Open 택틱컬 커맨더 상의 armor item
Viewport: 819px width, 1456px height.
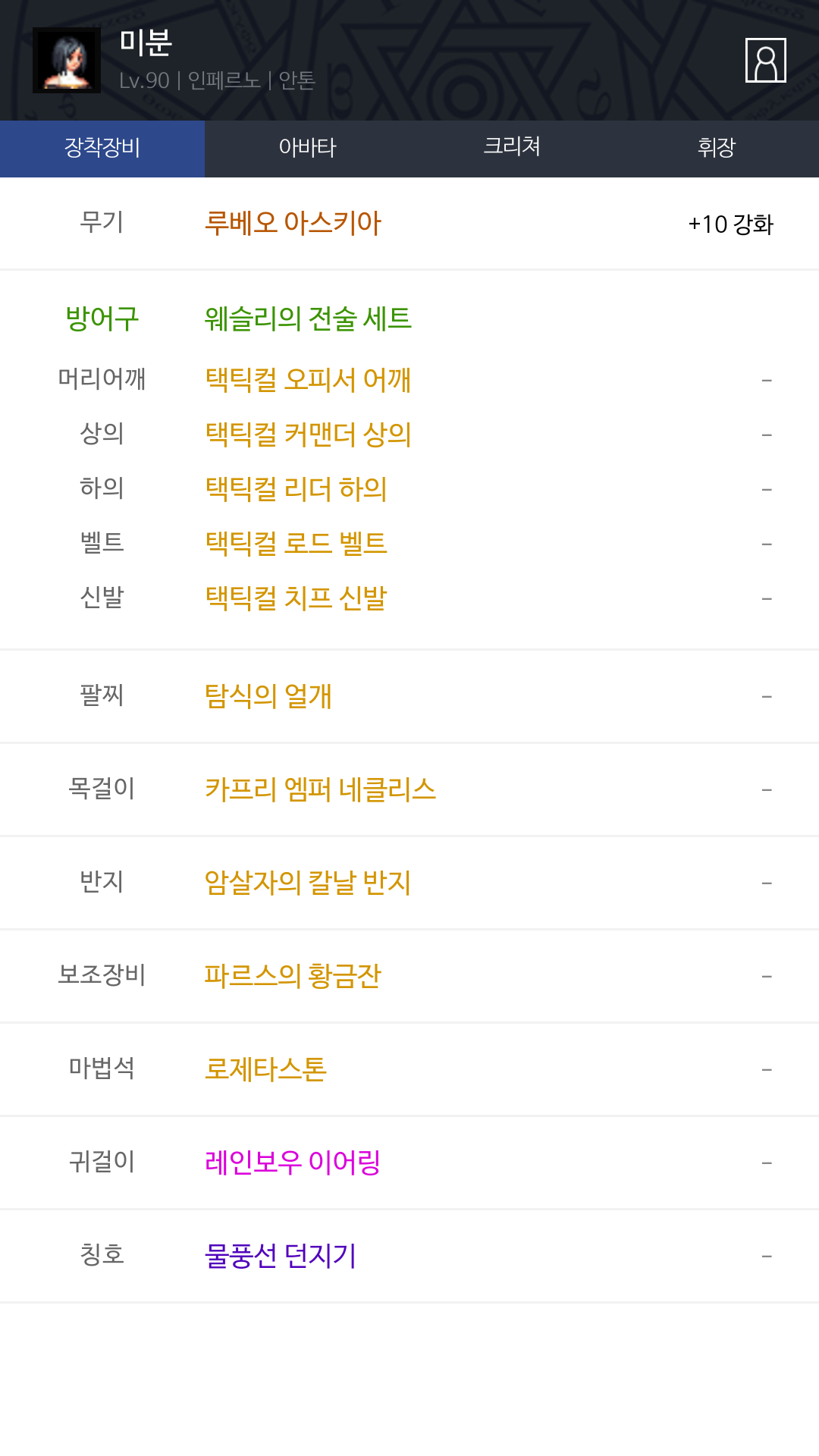coord(308,435)
